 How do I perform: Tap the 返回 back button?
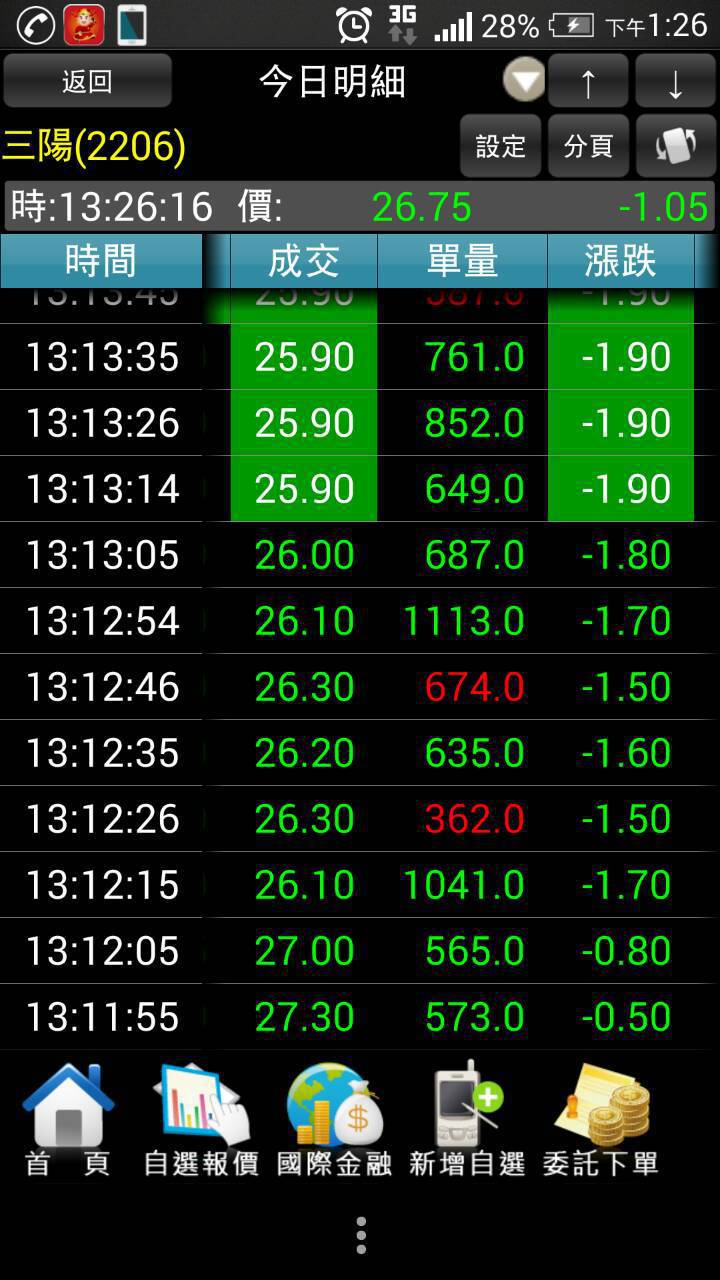pos(87,81)
